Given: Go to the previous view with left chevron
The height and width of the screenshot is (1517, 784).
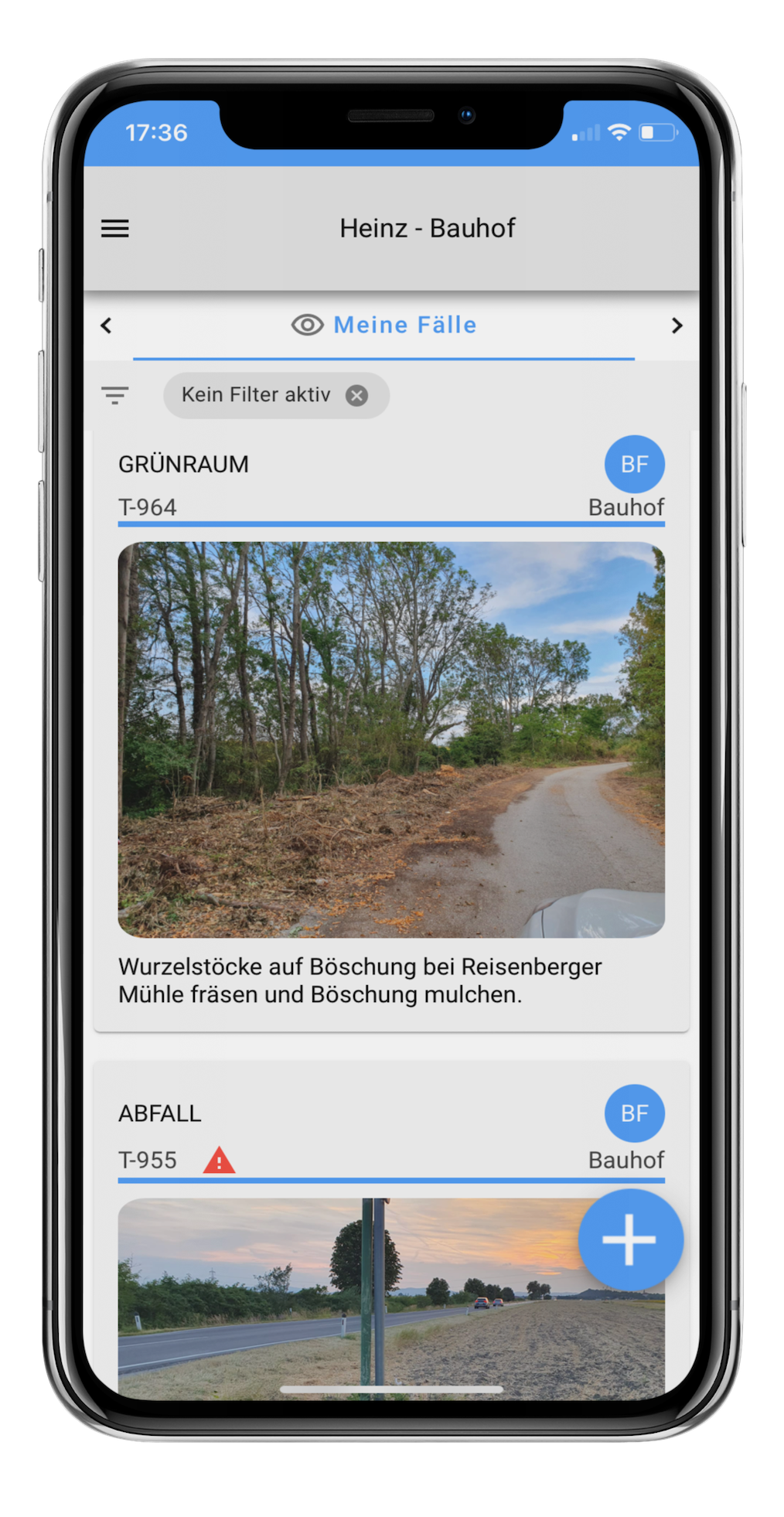Looking at the screenshot, I should (x=107, y=326).
